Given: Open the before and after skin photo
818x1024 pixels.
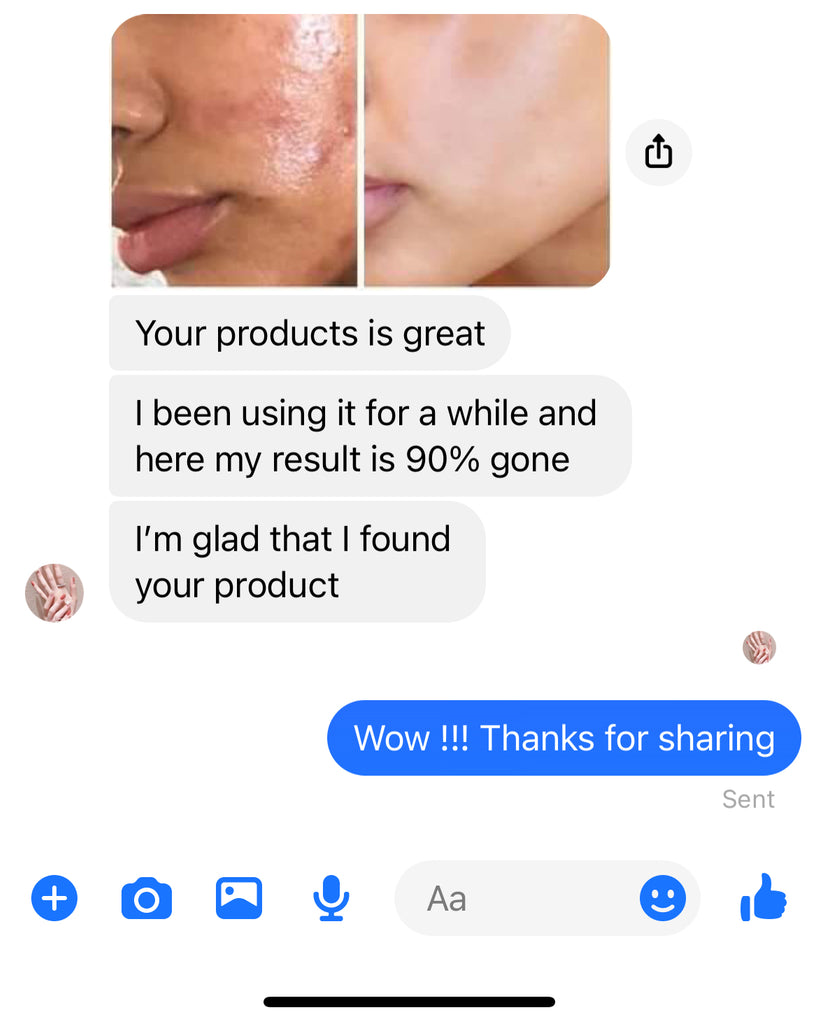Looking at the screenshot, I should [x=360, y=150].
